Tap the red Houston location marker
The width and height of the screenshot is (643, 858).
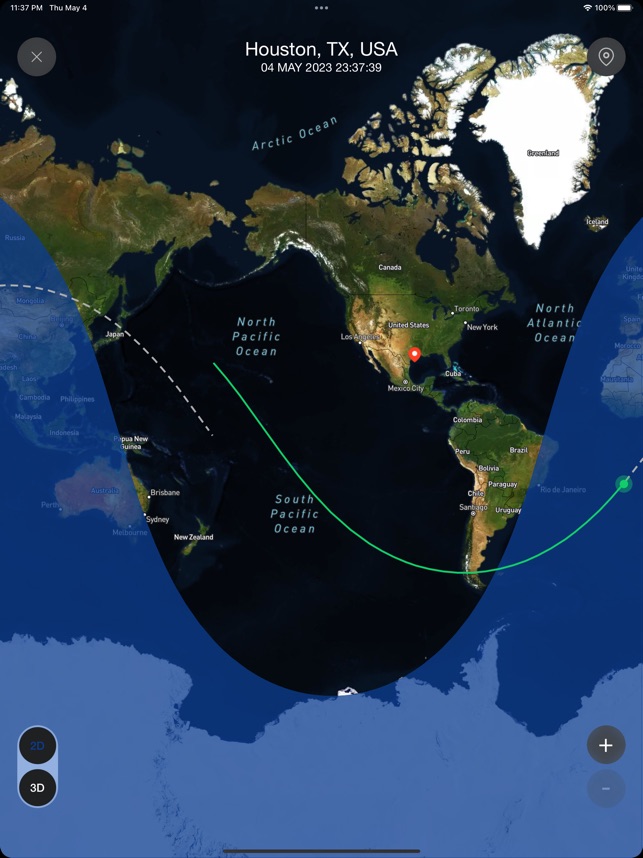click(x=414, y=355)
